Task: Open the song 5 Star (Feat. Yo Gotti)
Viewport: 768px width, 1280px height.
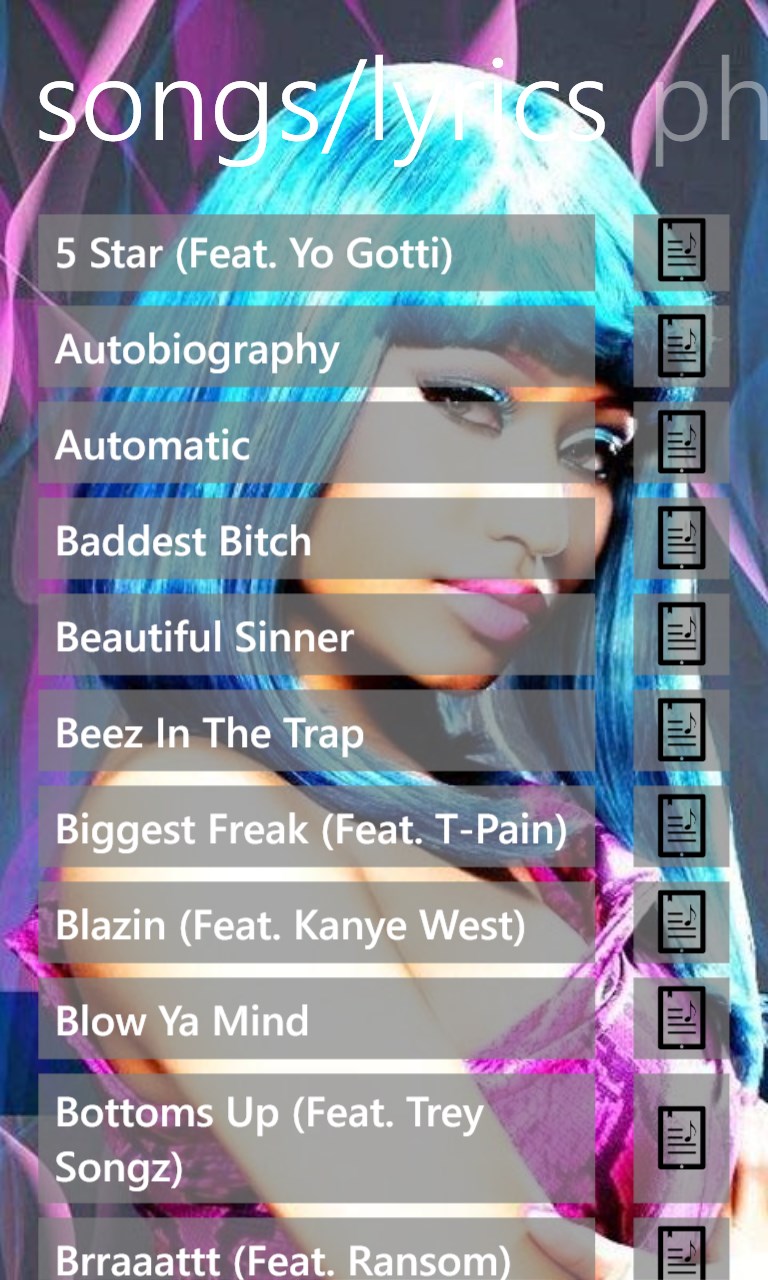Action: (316, 254)
